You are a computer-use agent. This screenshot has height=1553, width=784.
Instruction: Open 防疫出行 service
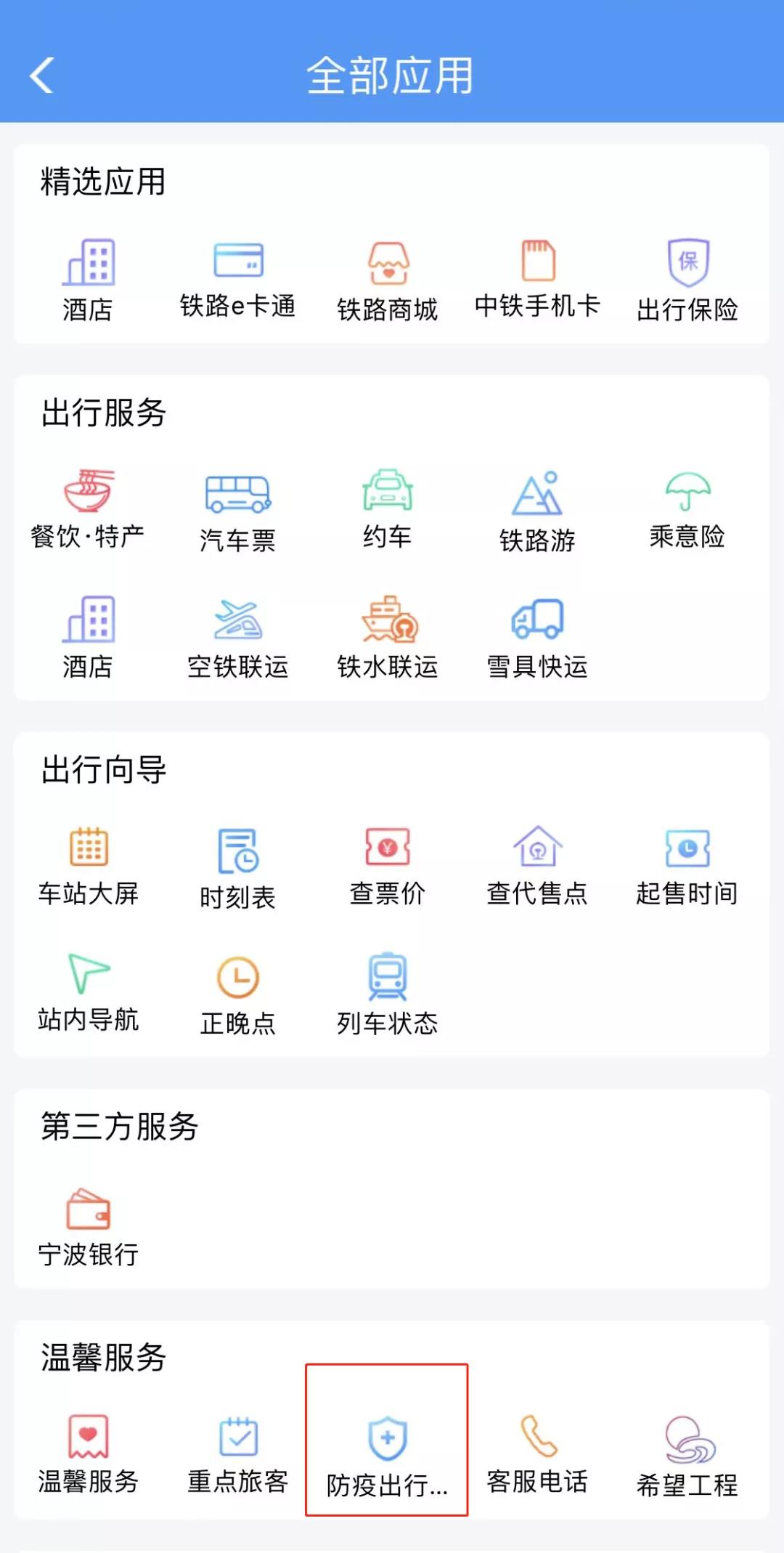(387, 1455)
